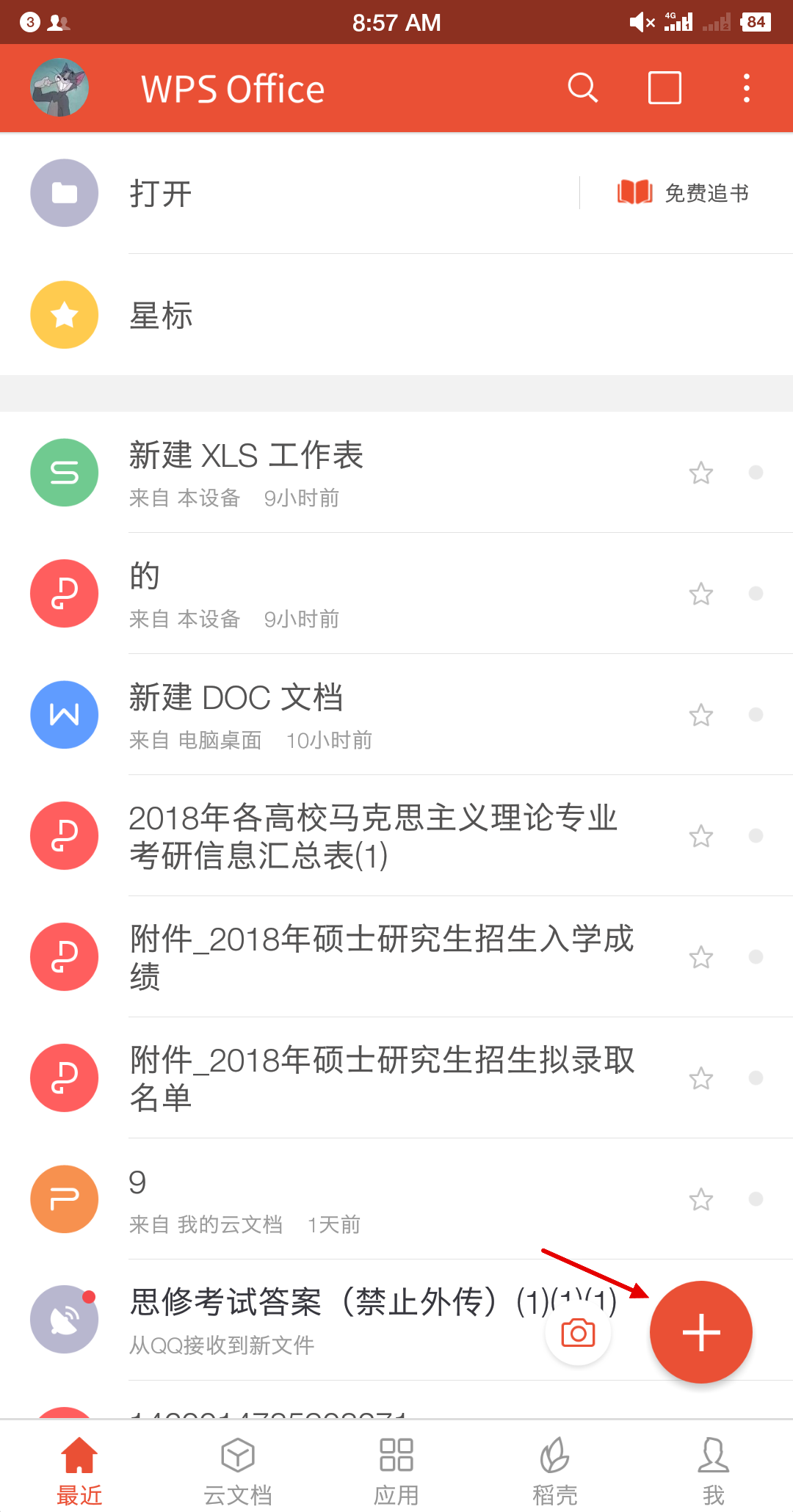Star 附件_2018年硕士研究生招生入学成绩
Image resolution: width=793 pixels, height=1512 pixels.
(701, 957)
